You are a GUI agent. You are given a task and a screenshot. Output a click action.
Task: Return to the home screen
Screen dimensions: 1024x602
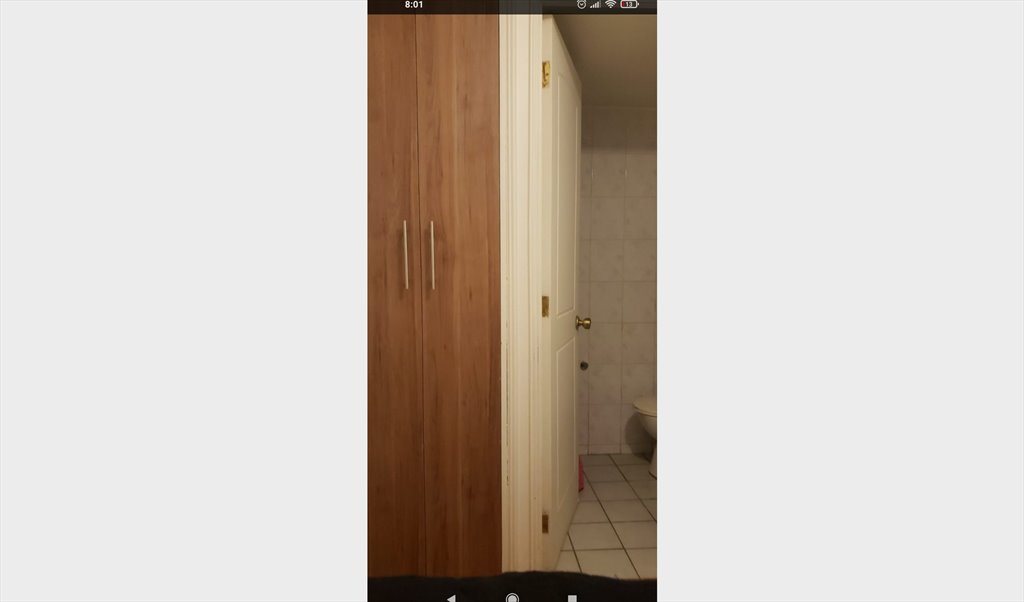512,598
